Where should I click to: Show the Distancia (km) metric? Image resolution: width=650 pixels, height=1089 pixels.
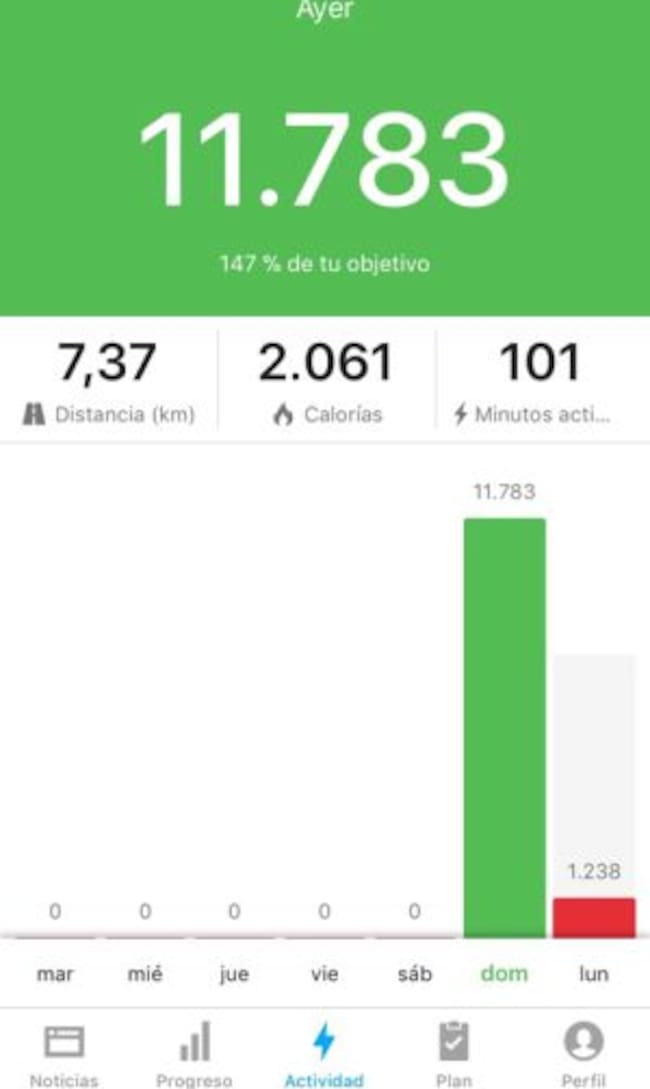click(x=108, y=382)
